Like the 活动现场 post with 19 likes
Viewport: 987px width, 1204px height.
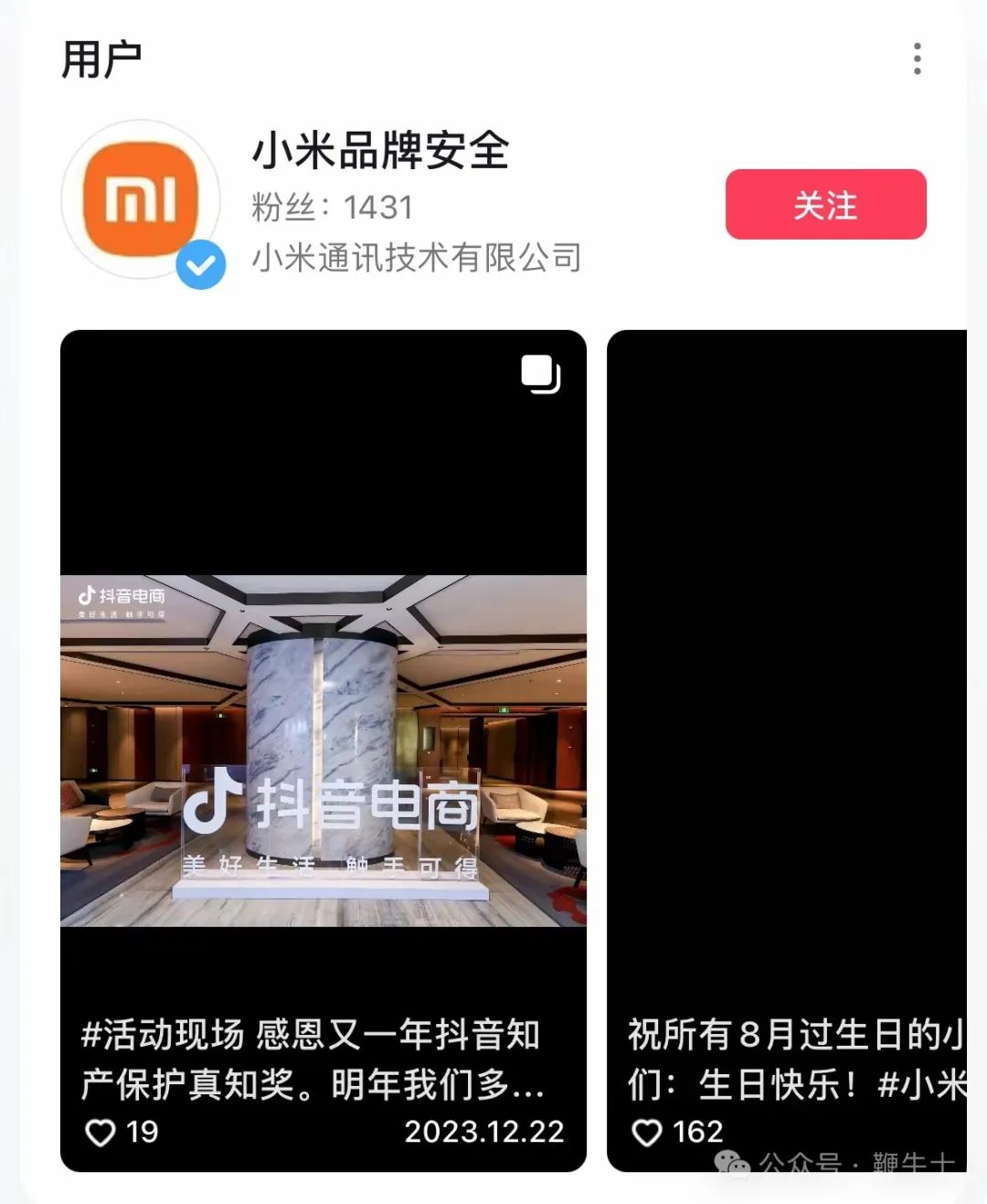(101, 1133)
